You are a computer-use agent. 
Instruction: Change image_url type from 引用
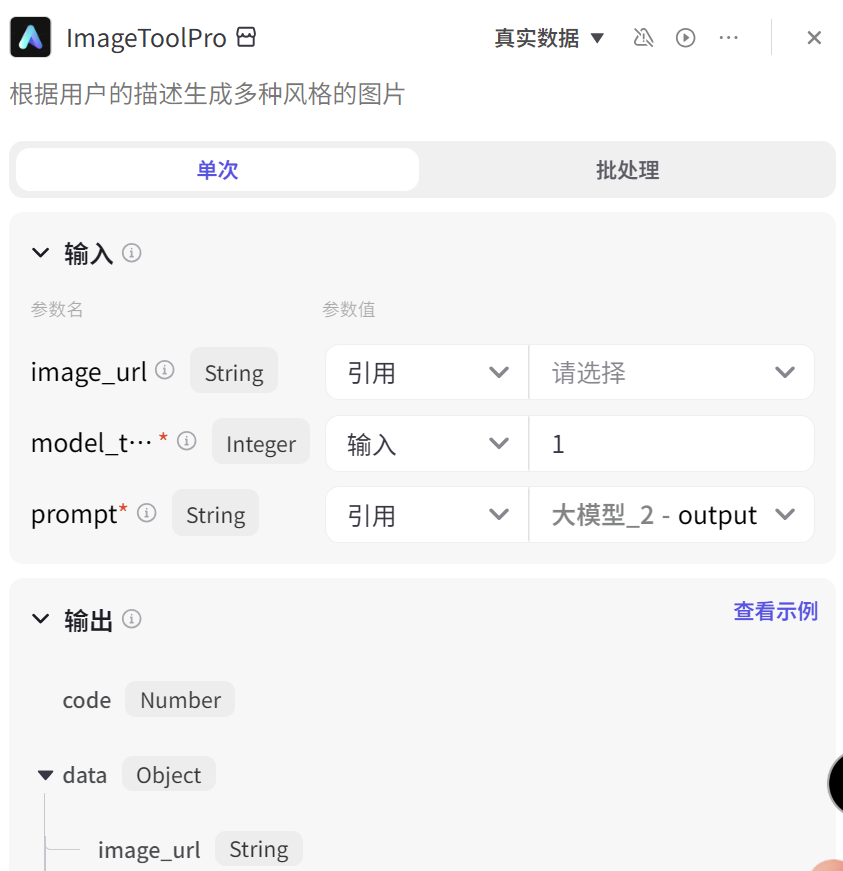pyautogui.click(x=427, y=373)
